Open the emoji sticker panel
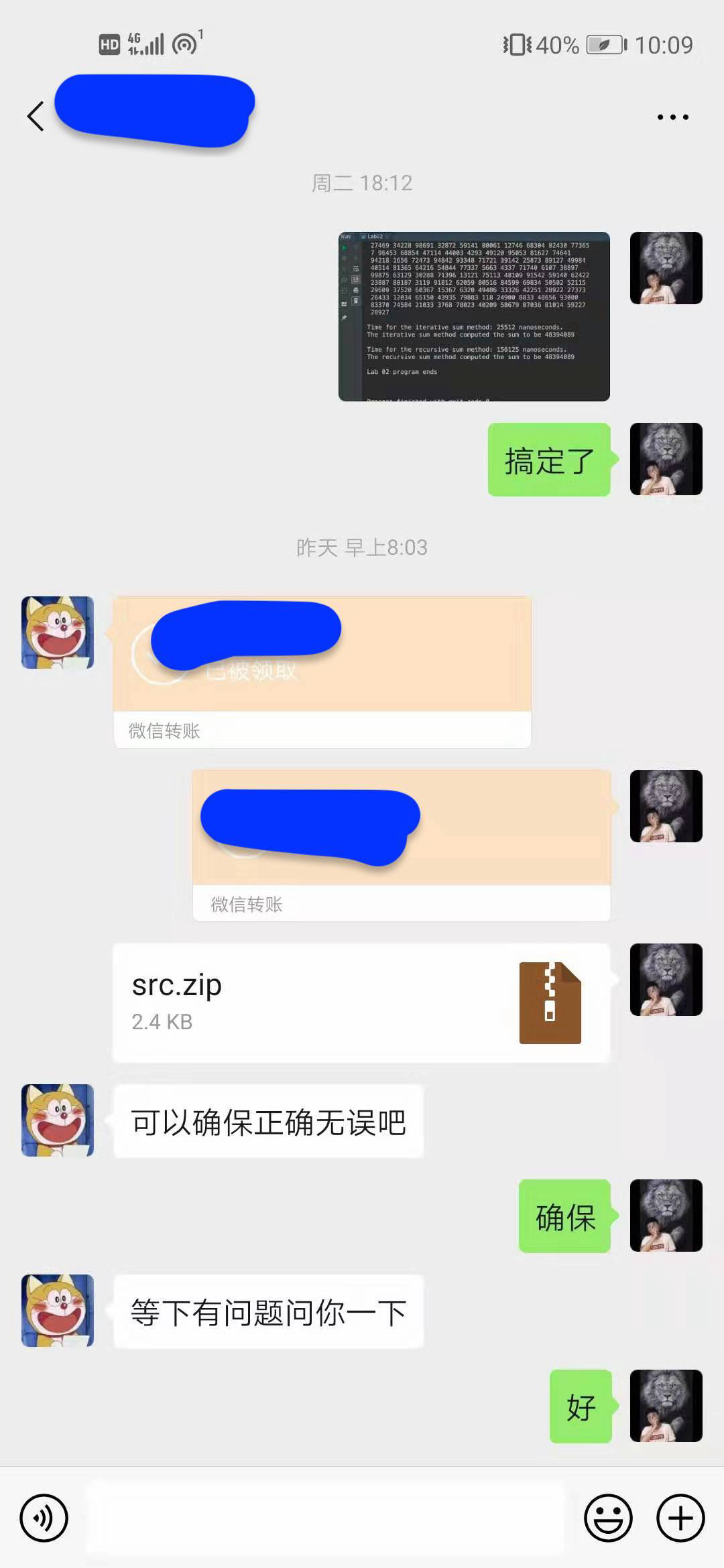Image resolution: width=724 pixels, height=1568 pixels. pyautogui.click(x=608, y=1518)
